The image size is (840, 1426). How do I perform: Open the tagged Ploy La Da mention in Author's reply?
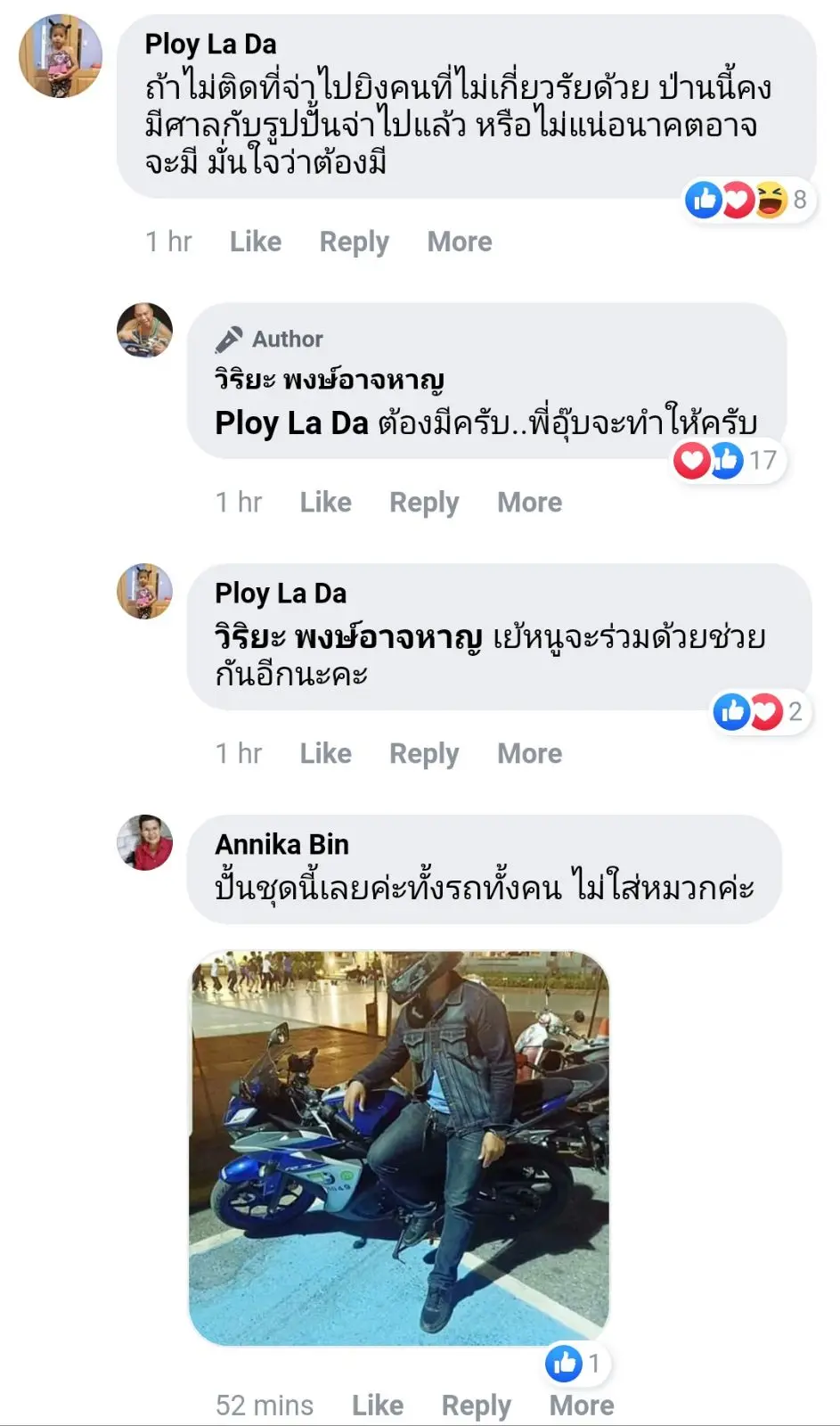(x=291, y=422)
